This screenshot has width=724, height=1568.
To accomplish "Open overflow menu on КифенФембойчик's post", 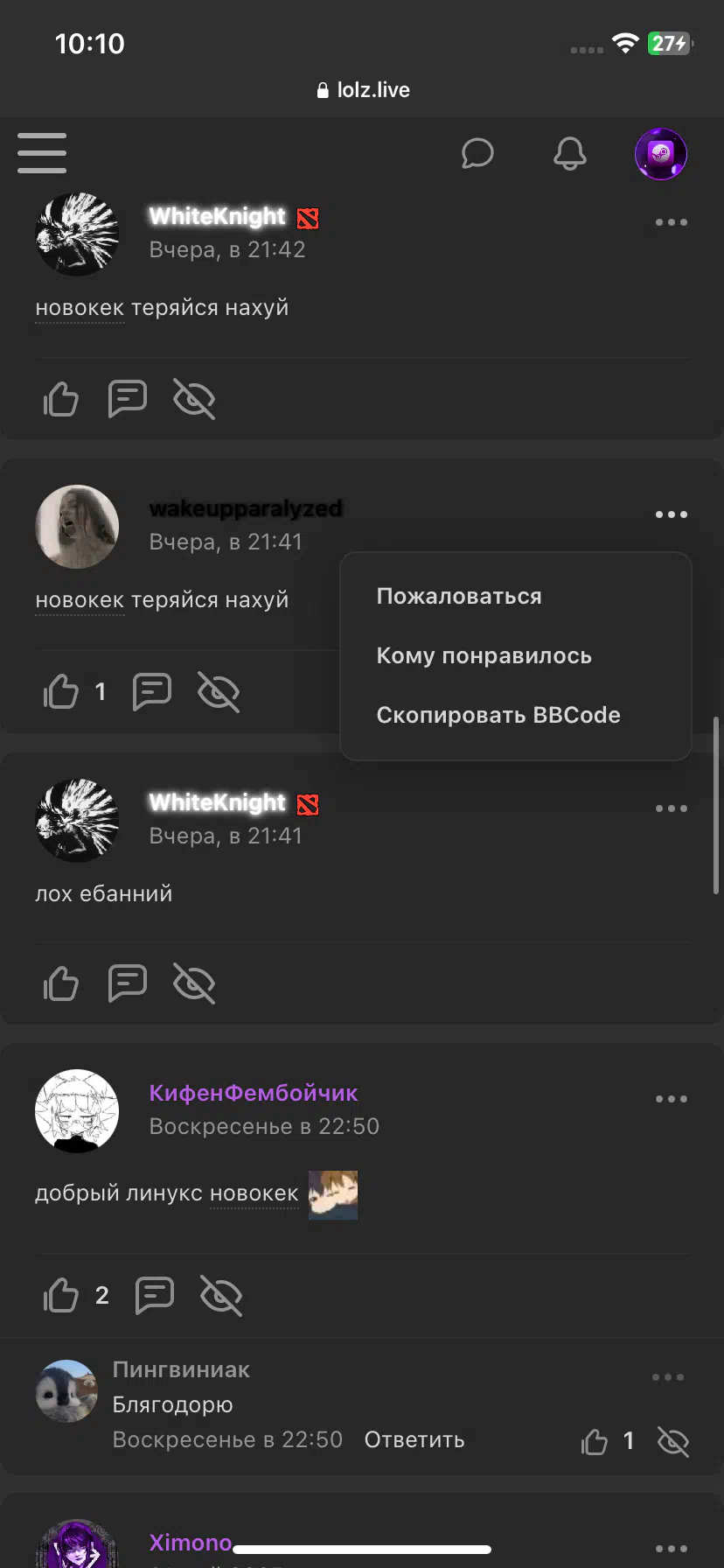I will coord(671,1099).
